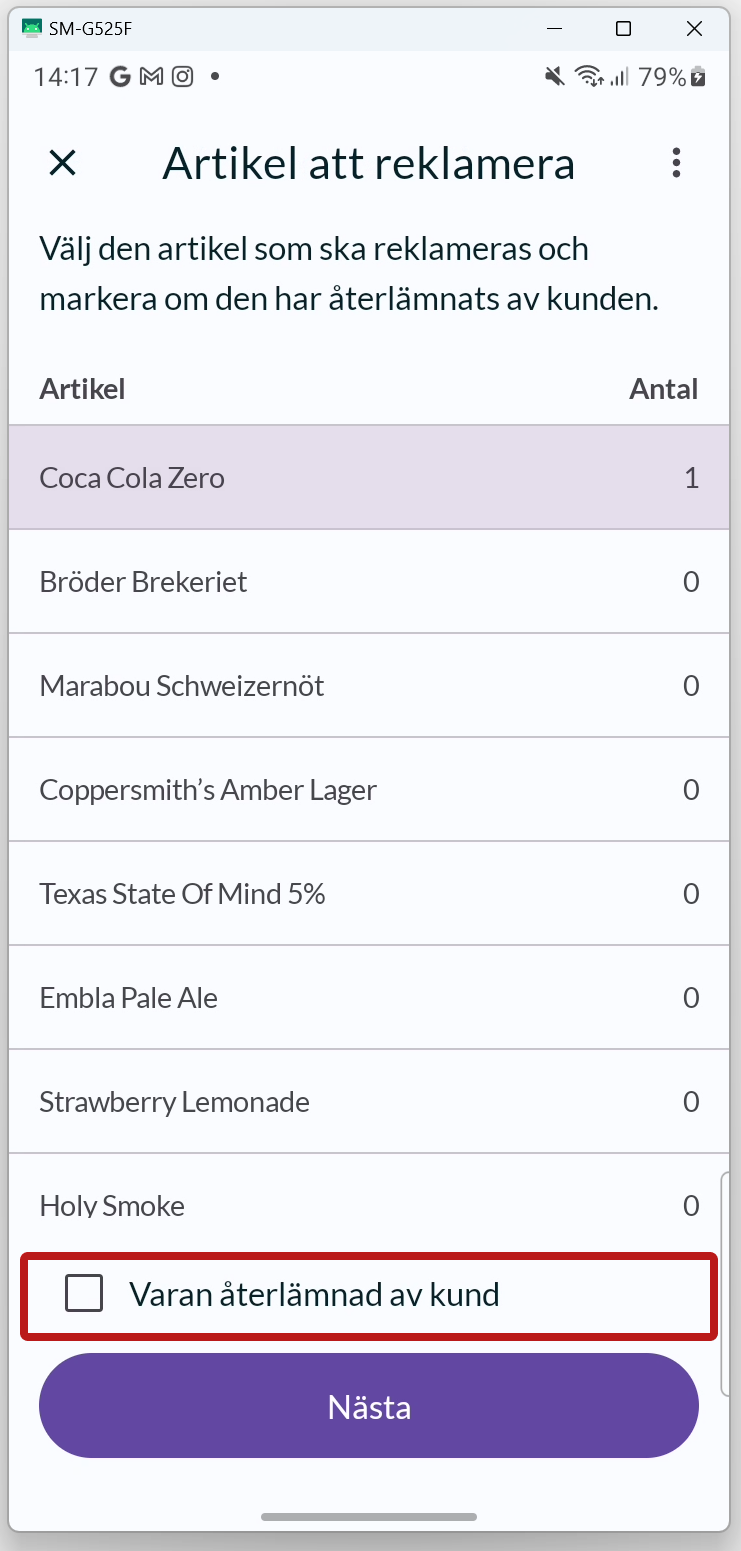This screenshot has height=1551, width=741.
Task: Select the Coca Cola Zero row
Action: [x=369, y=477]
